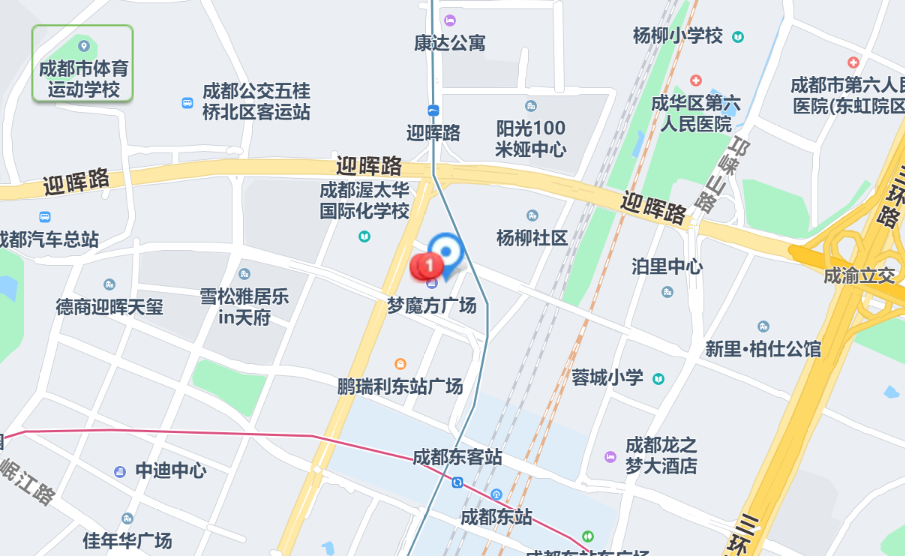Open the 梦魔方广场 place label
905x556 pixels.
click(432, 305)
